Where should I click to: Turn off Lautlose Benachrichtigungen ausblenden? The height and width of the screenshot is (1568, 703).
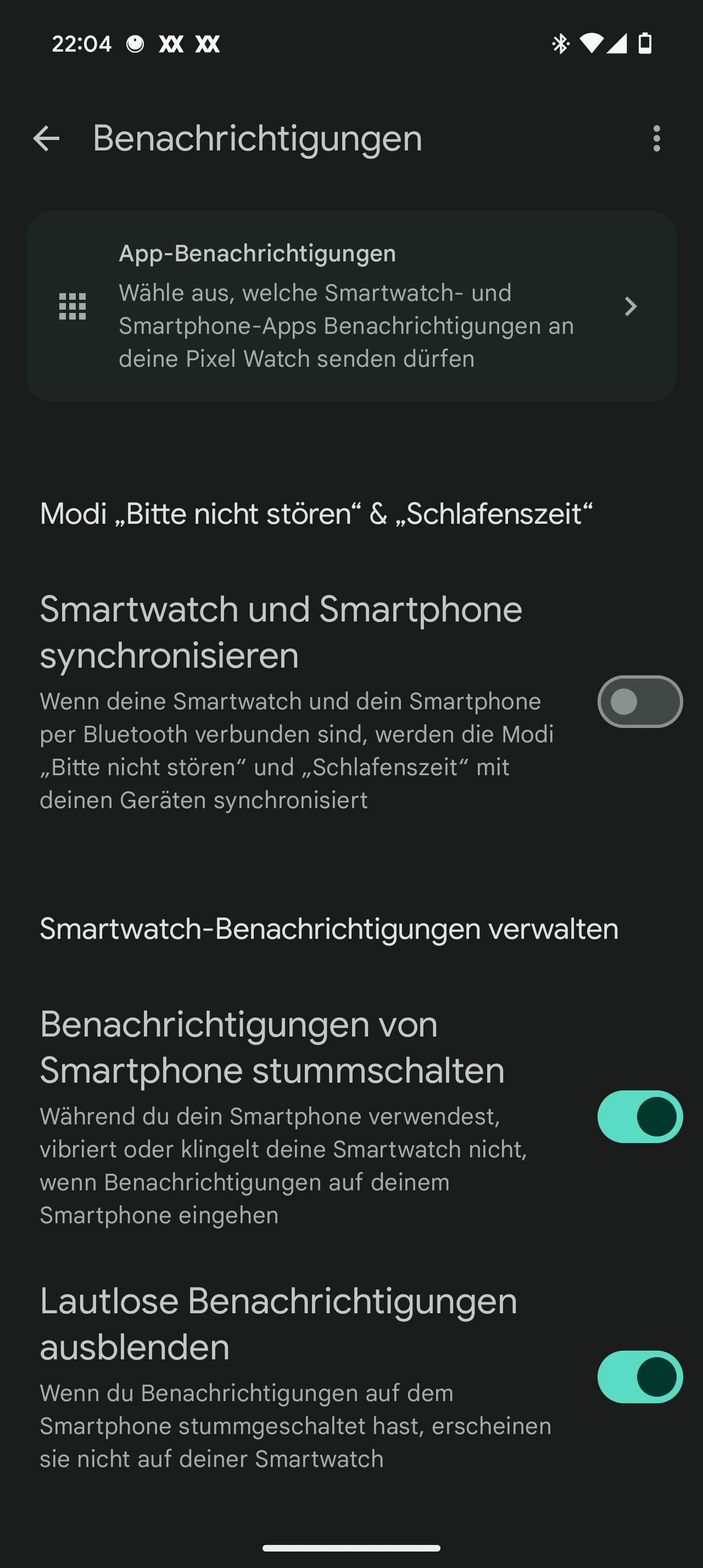tap(640, 1377)
